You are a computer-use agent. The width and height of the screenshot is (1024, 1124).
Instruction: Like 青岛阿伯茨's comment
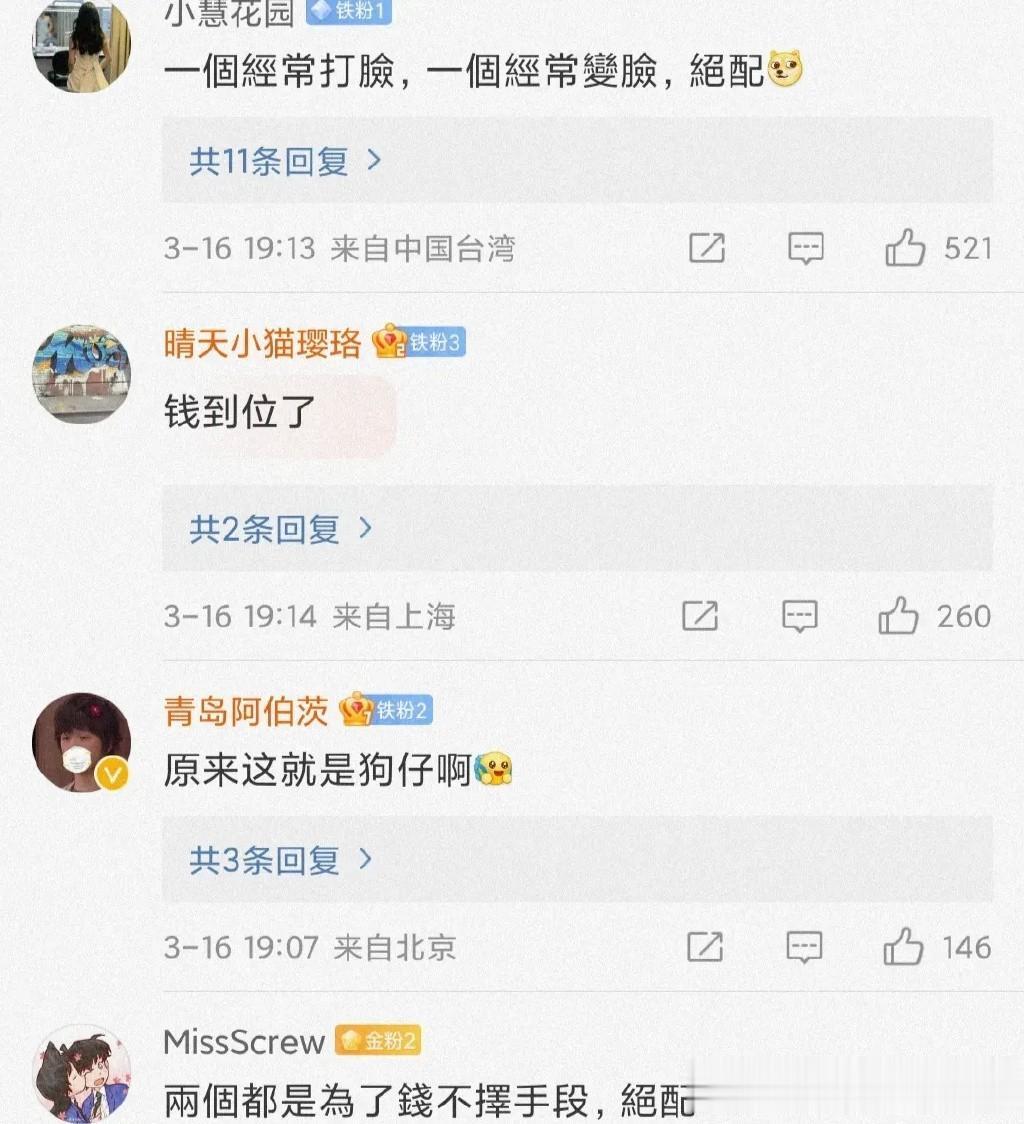pyautogui.click(x=903, y=947)
